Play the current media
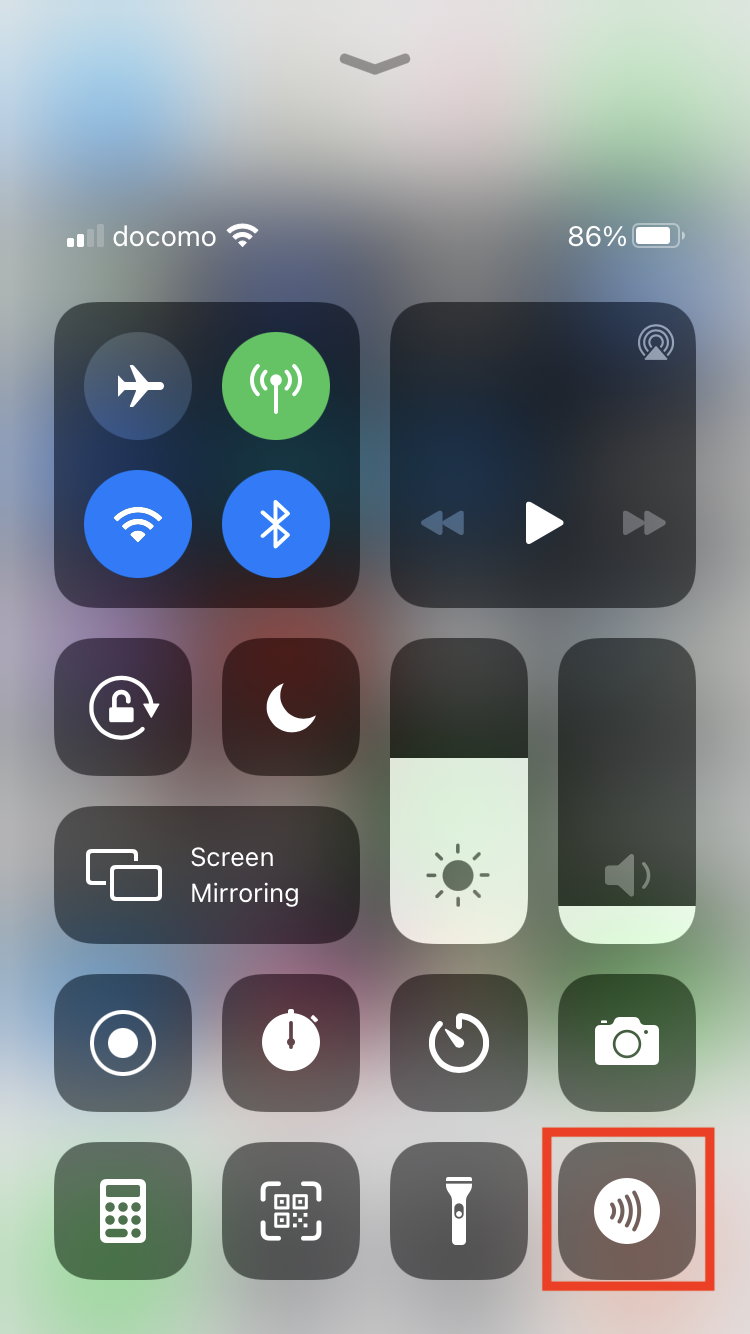 543,522
